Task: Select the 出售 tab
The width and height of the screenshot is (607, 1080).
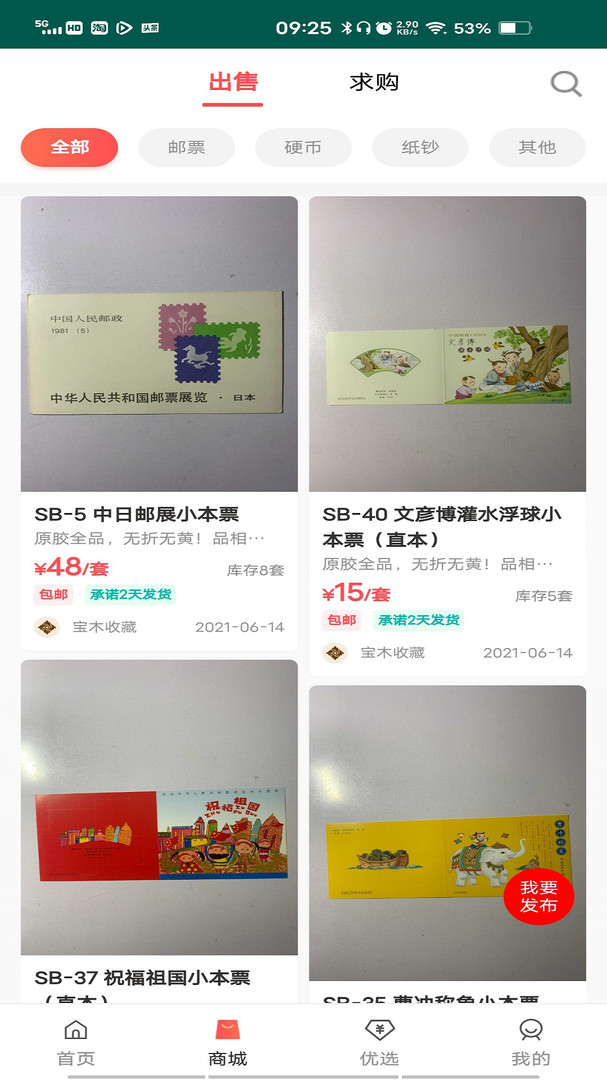Action: [233, 83]
